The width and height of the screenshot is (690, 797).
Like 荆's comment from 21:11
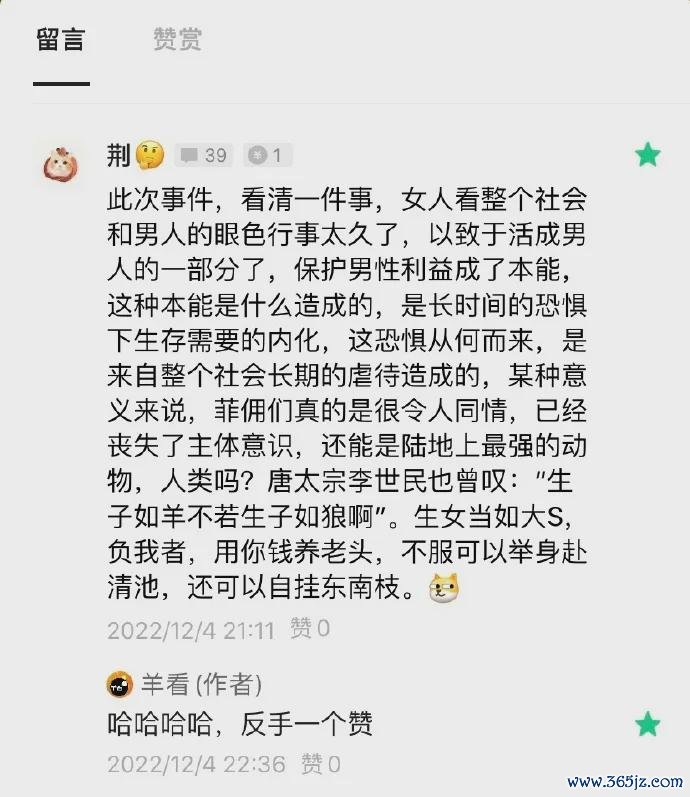[310, 629]
